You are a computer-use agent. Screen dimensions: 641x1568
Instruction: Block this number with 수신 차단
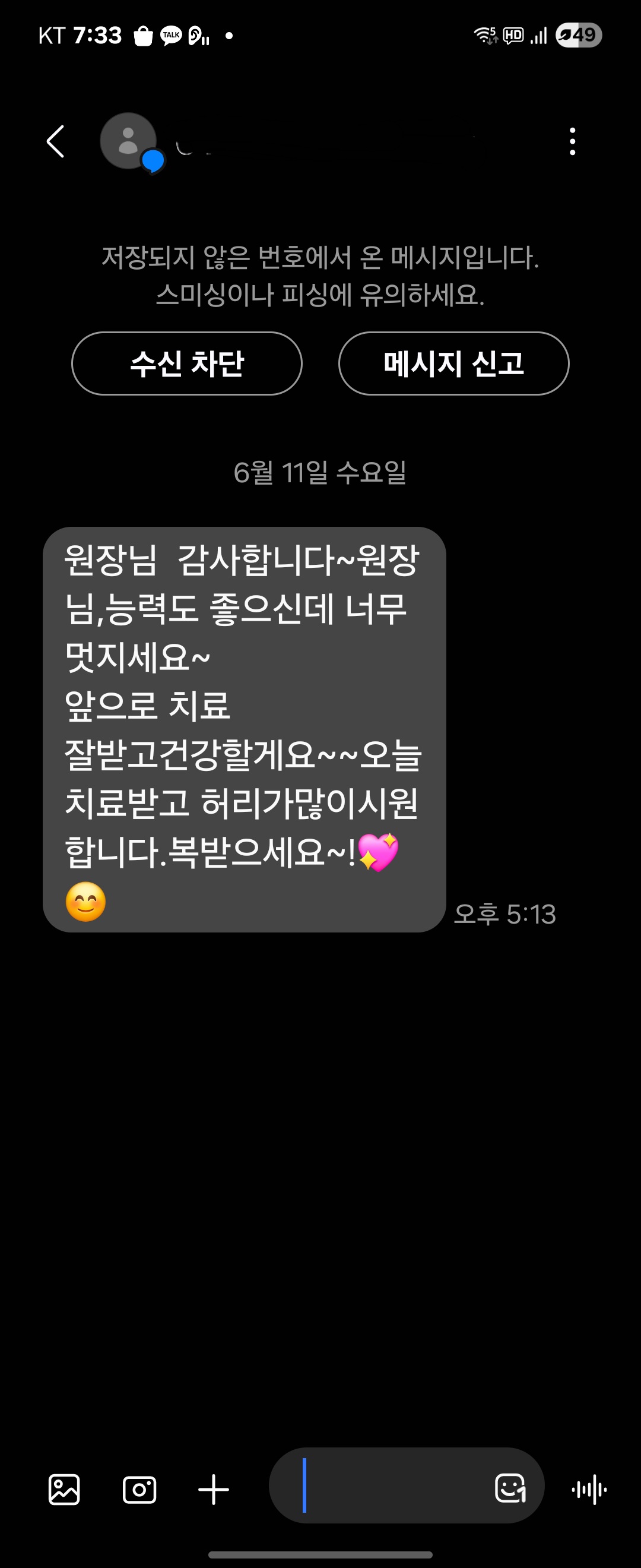[187, 363]
